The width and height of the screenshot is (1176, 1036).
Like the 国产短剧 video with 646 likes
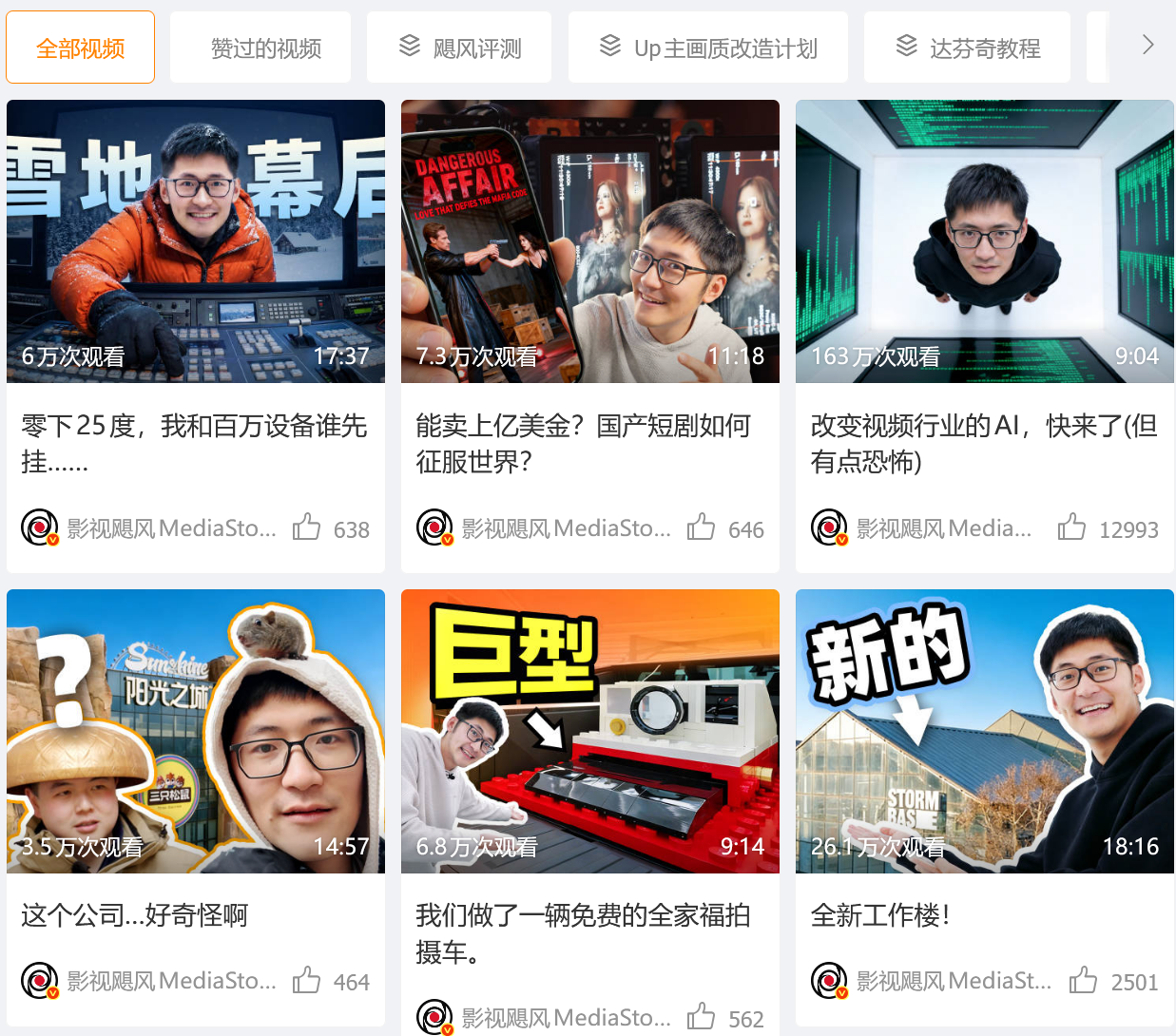click(x=702, y=528)
